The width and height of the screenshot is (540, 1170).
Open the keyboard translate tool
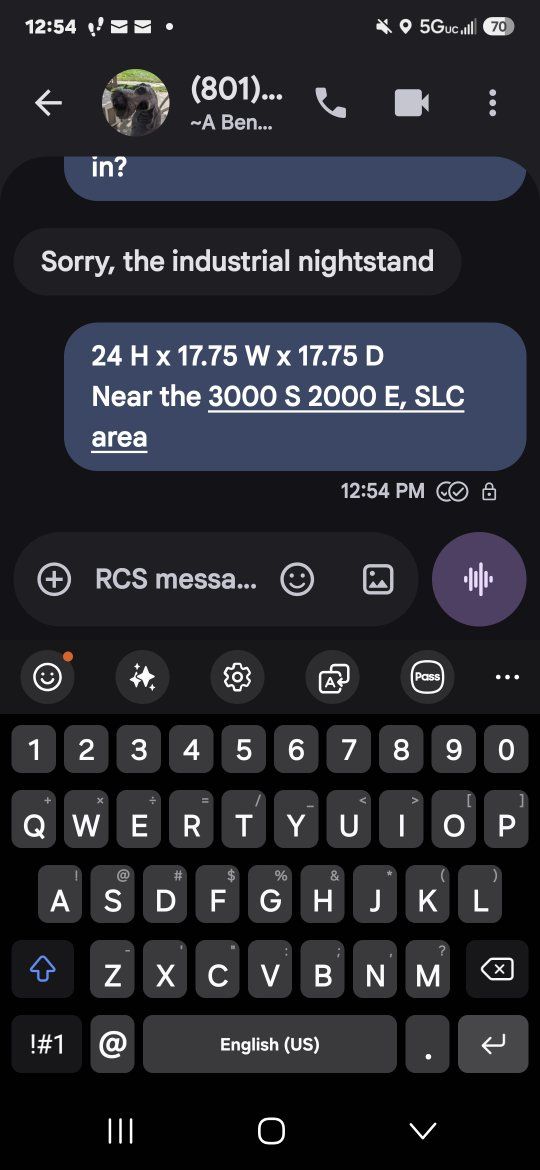[x=333, y=677]
